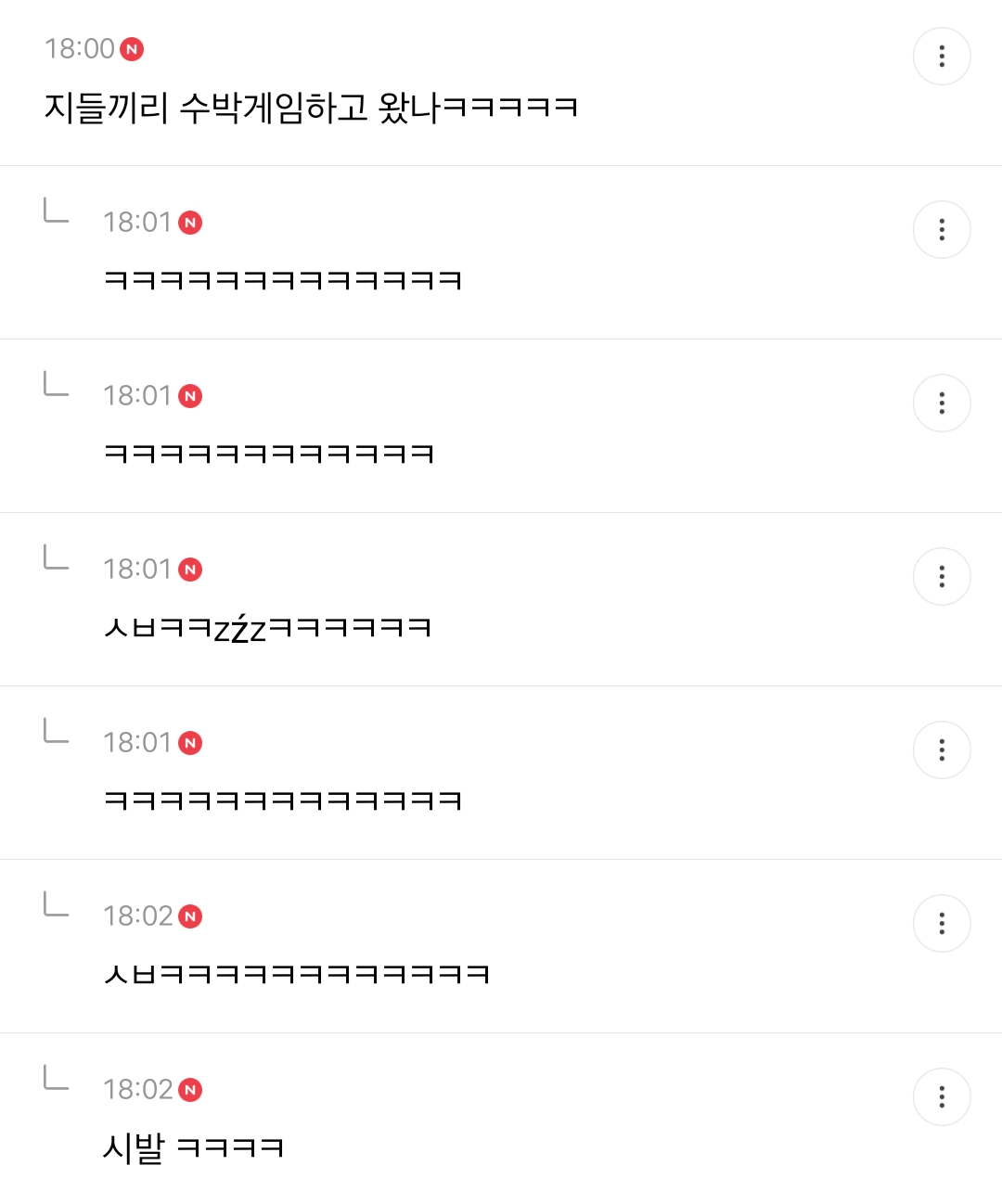Viewport: 1002px width, 1204px height.
Task: Select the 18:02 timestamp of the last reply
Action: coord(138,1090)
